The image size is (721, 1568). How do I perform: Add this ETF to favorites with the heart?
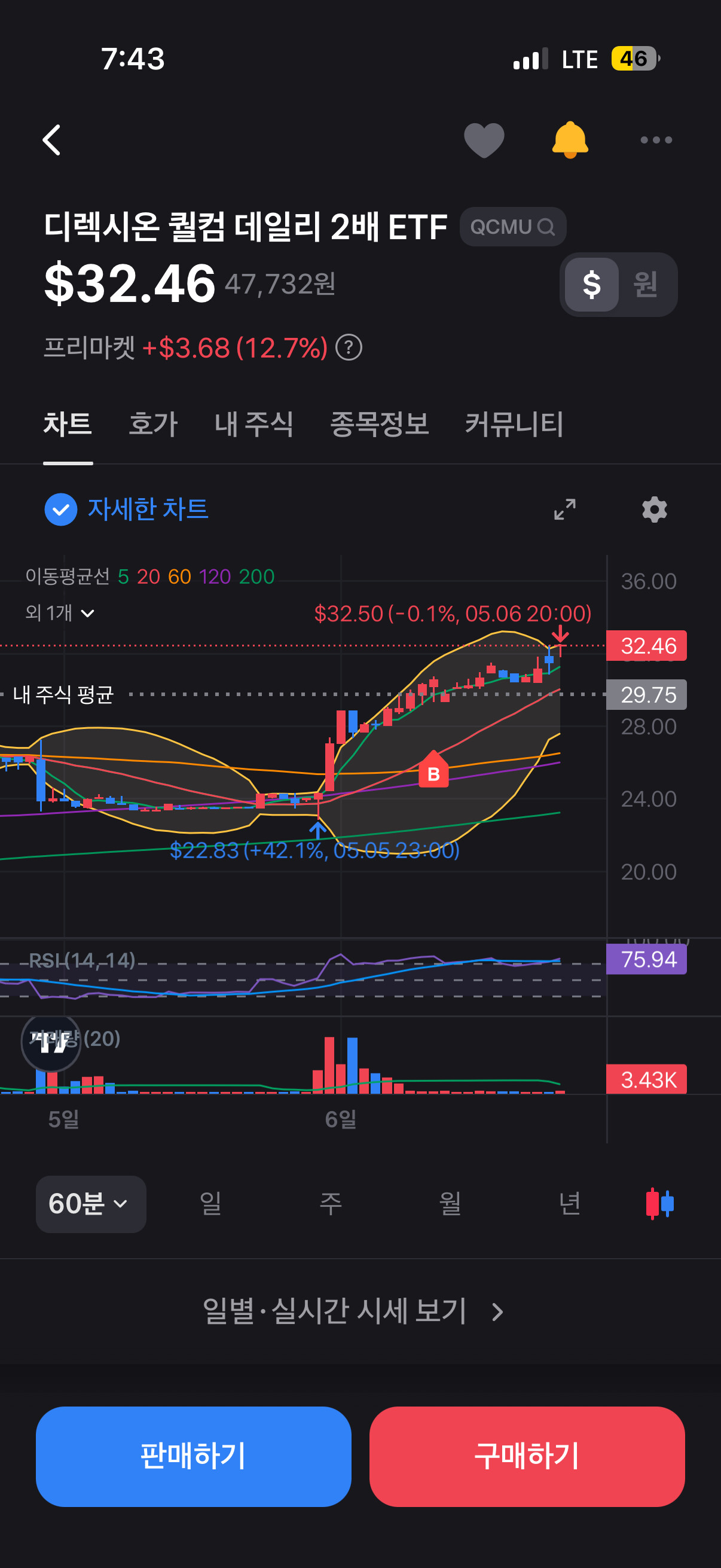(484, 140)
